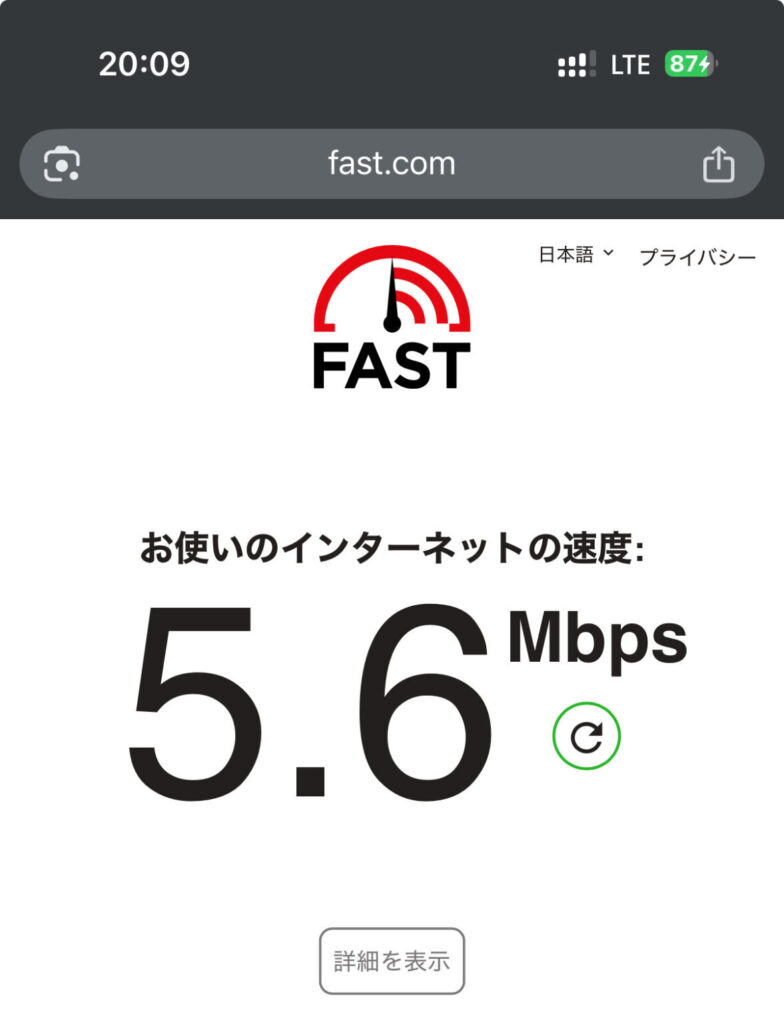Rerun the speed test with the refresh button
Image resolution: width=784 pixels, height=1024 pixels.
point(586,738)
